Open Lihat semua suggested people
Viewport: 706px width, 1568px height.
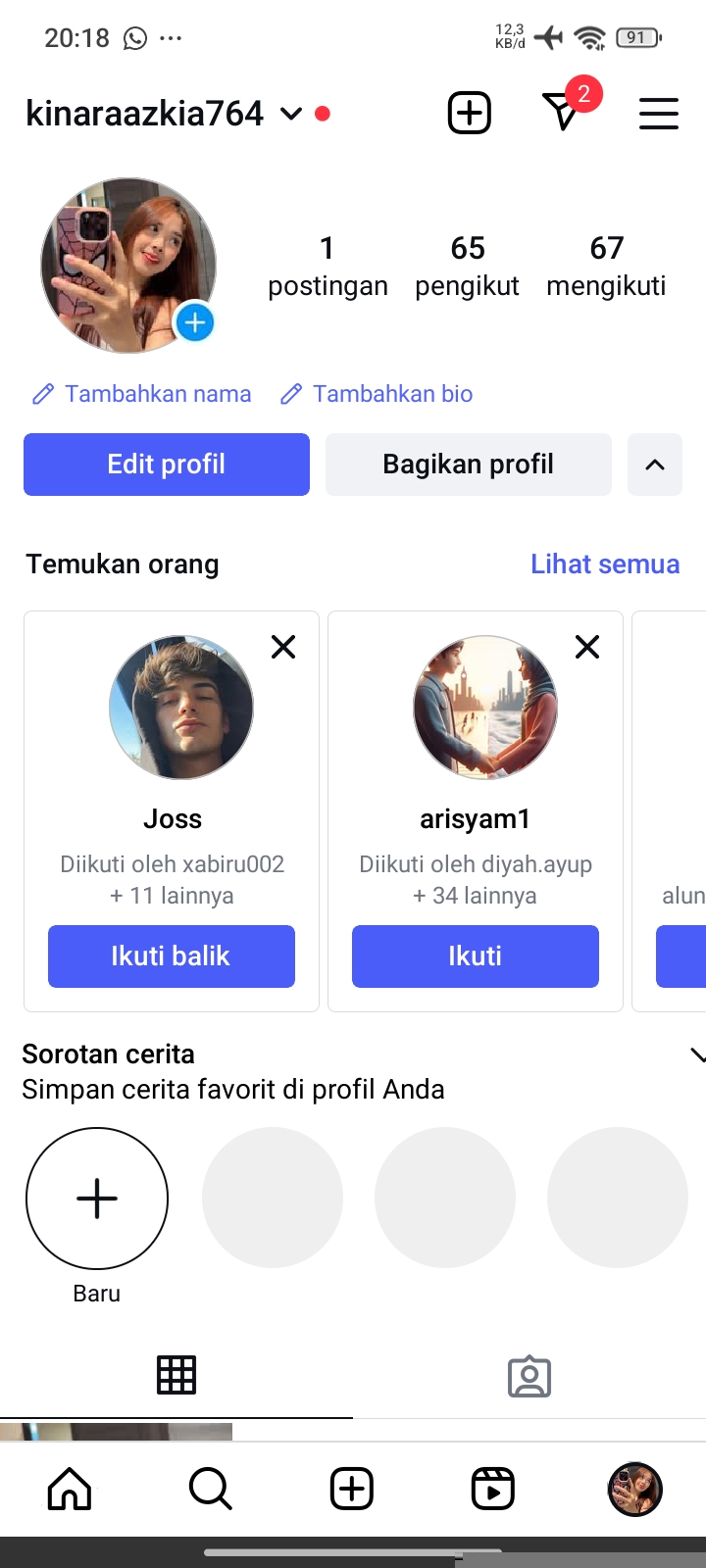tap(604, 564)
